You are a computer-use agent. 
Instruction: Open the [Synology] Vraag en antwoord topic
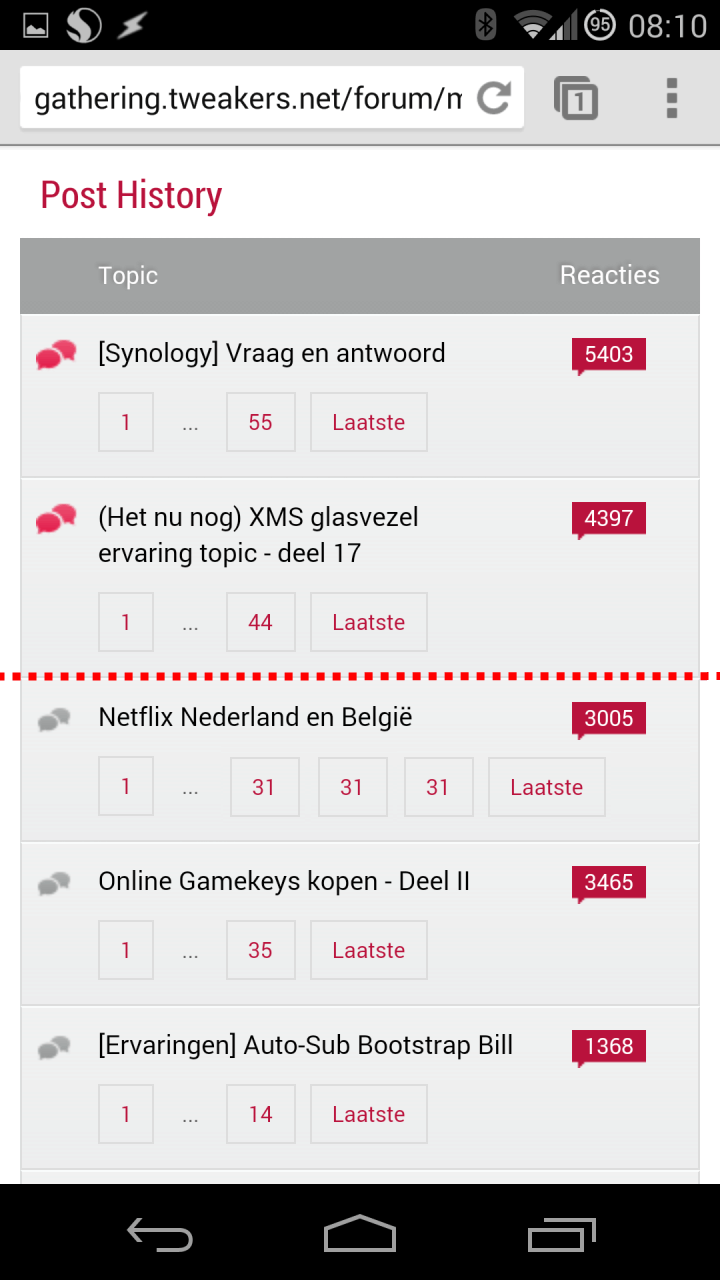click(x=271, y=353)
